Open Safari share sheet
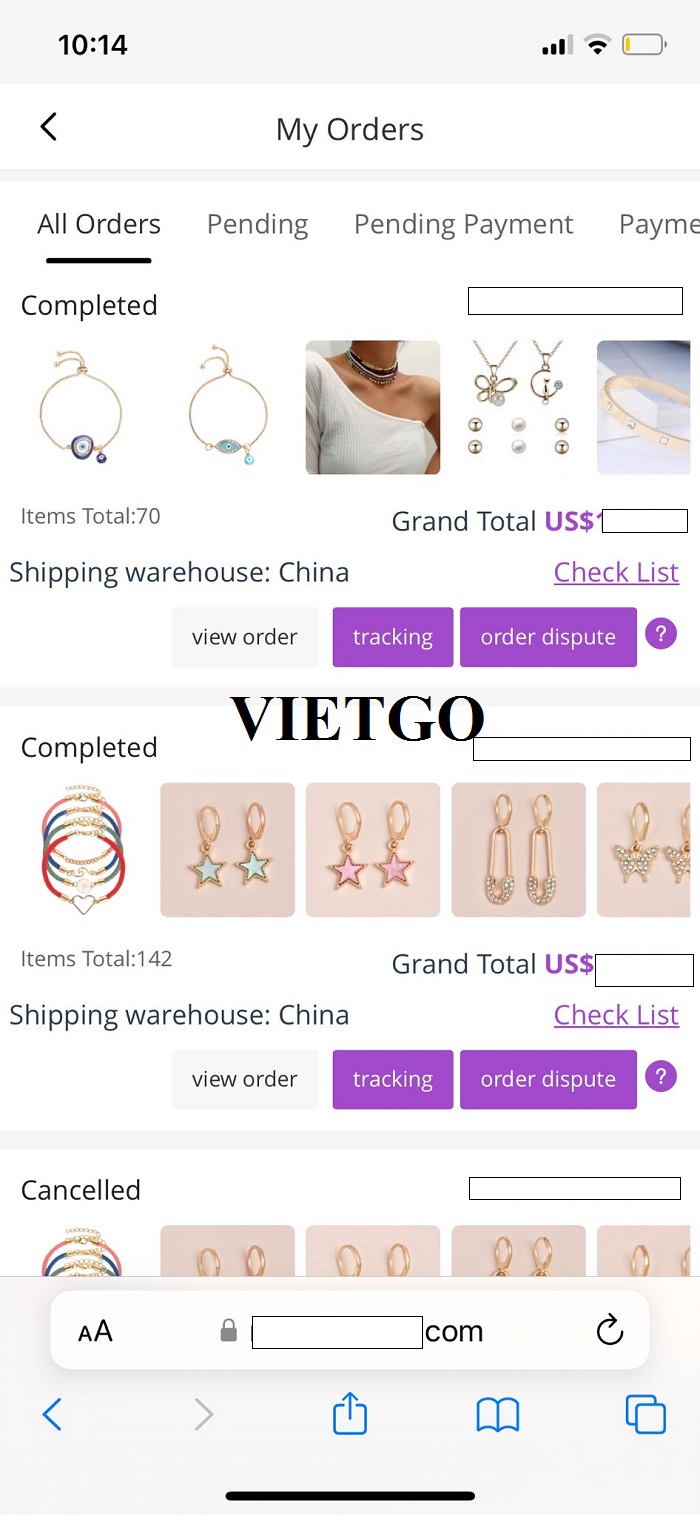This screenshot has height=1515, width=700. pyautogui.click(x=350, y=1414)
